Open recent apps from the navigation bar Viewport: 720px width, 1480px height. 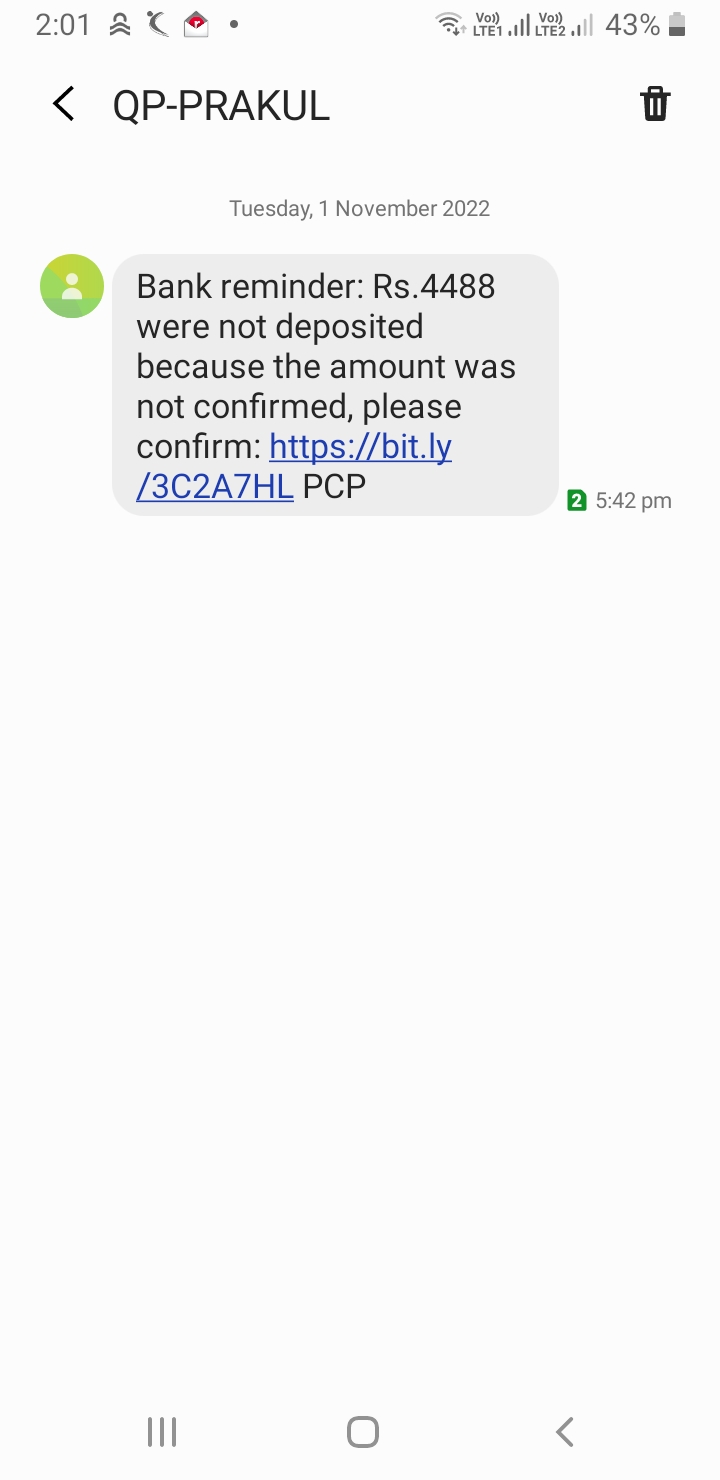coord(162,1432)
